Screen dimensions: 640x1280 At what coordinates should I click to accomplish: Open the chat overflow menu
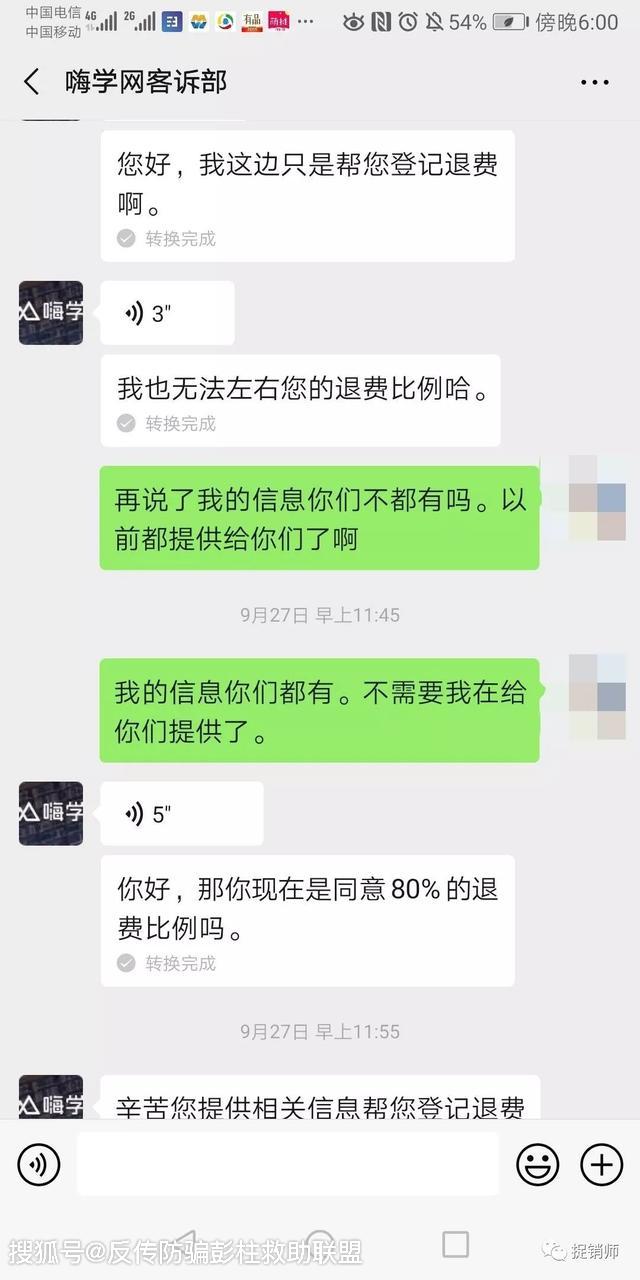click(594, 82)
